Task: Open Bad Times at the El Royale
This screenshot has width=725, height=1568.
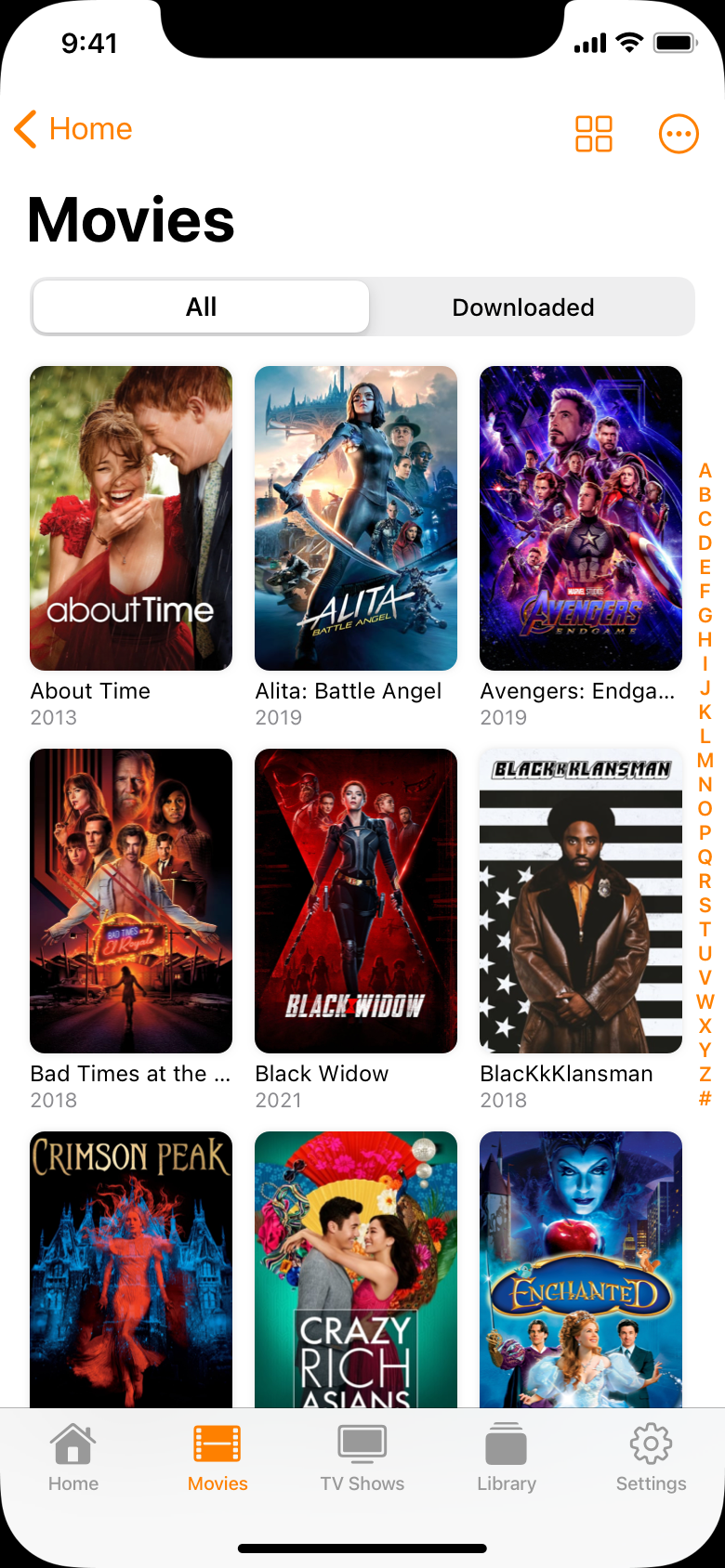Action: 131,901
